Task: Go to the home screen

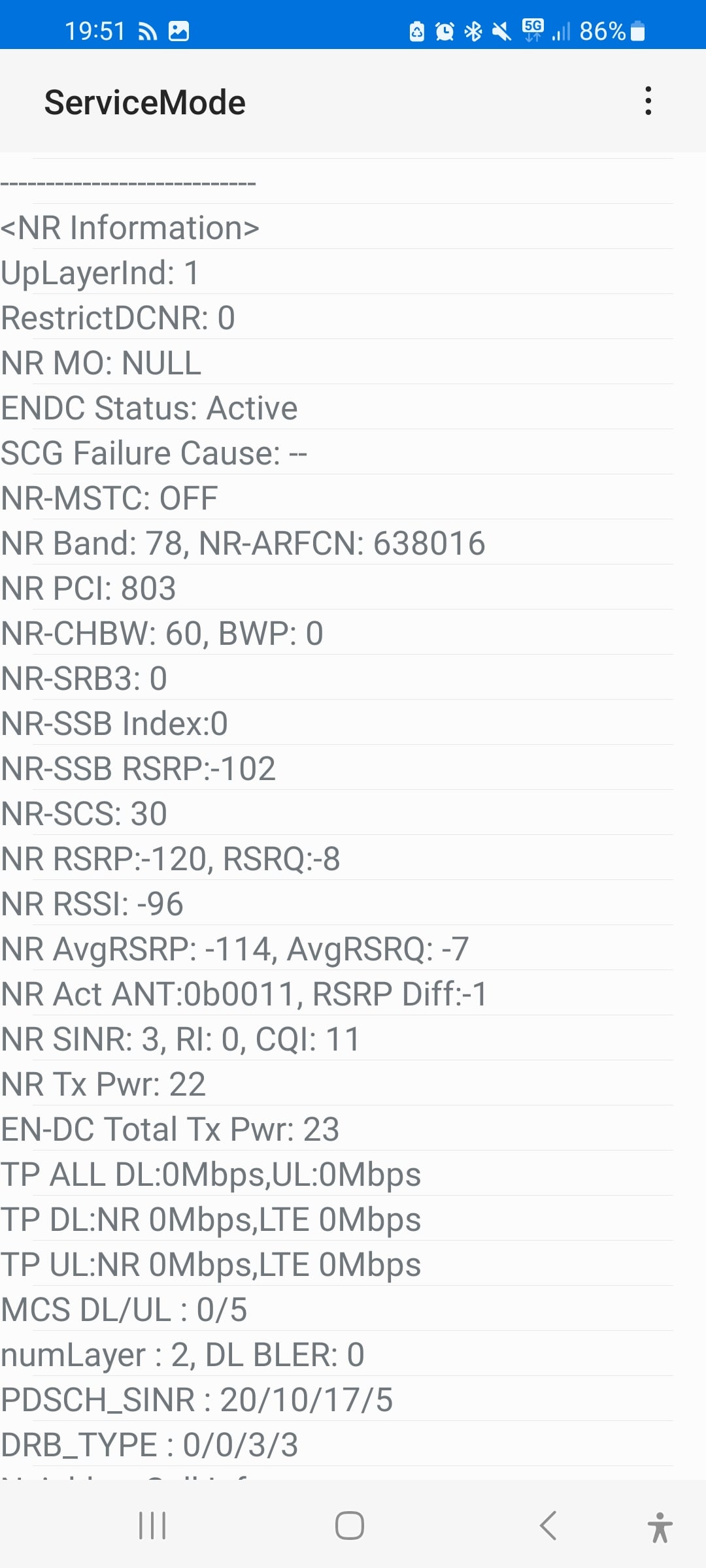Action: (x=350, y=1526)
